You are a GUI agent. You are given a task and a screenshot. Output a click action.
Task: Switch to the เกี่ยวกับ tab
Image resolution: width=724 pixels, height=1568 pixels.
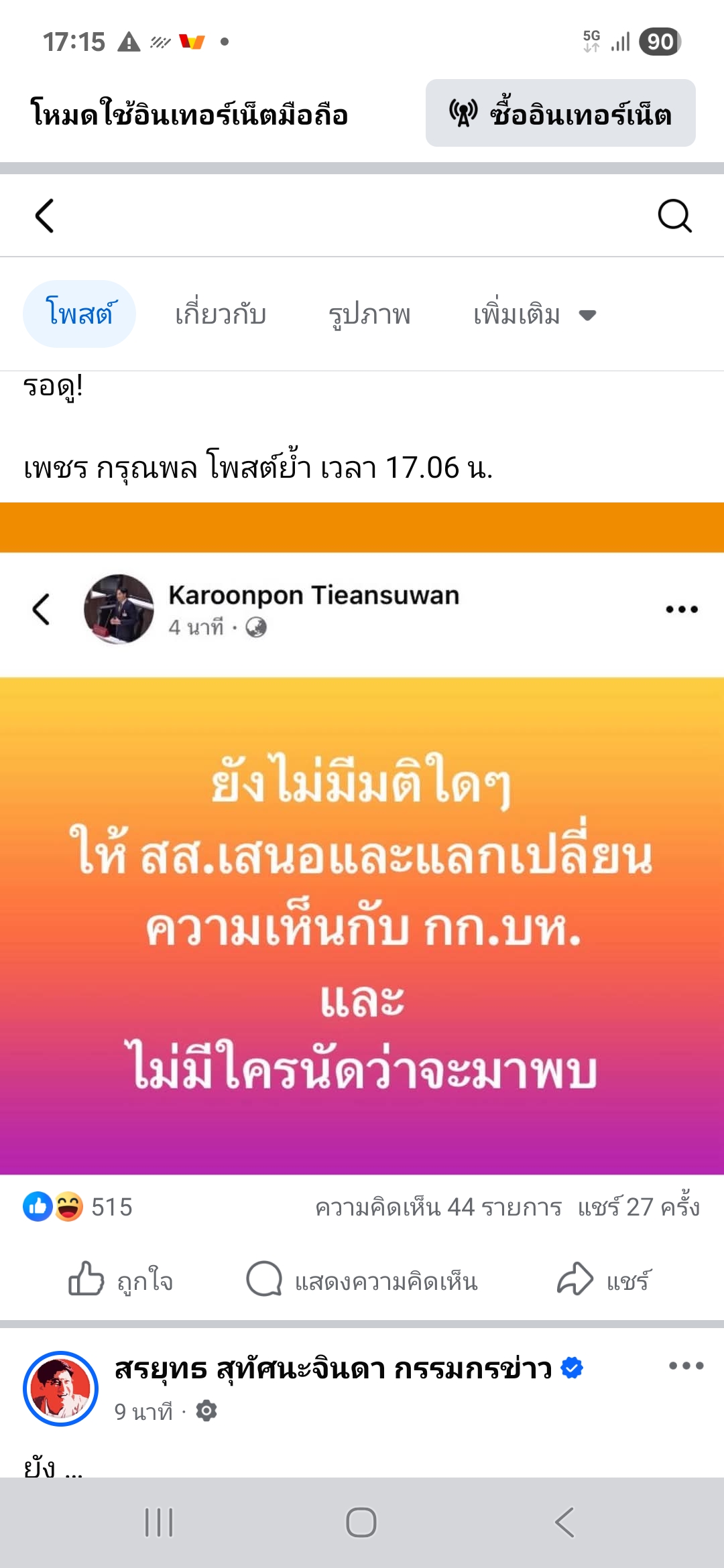click(x=221, y=314)
